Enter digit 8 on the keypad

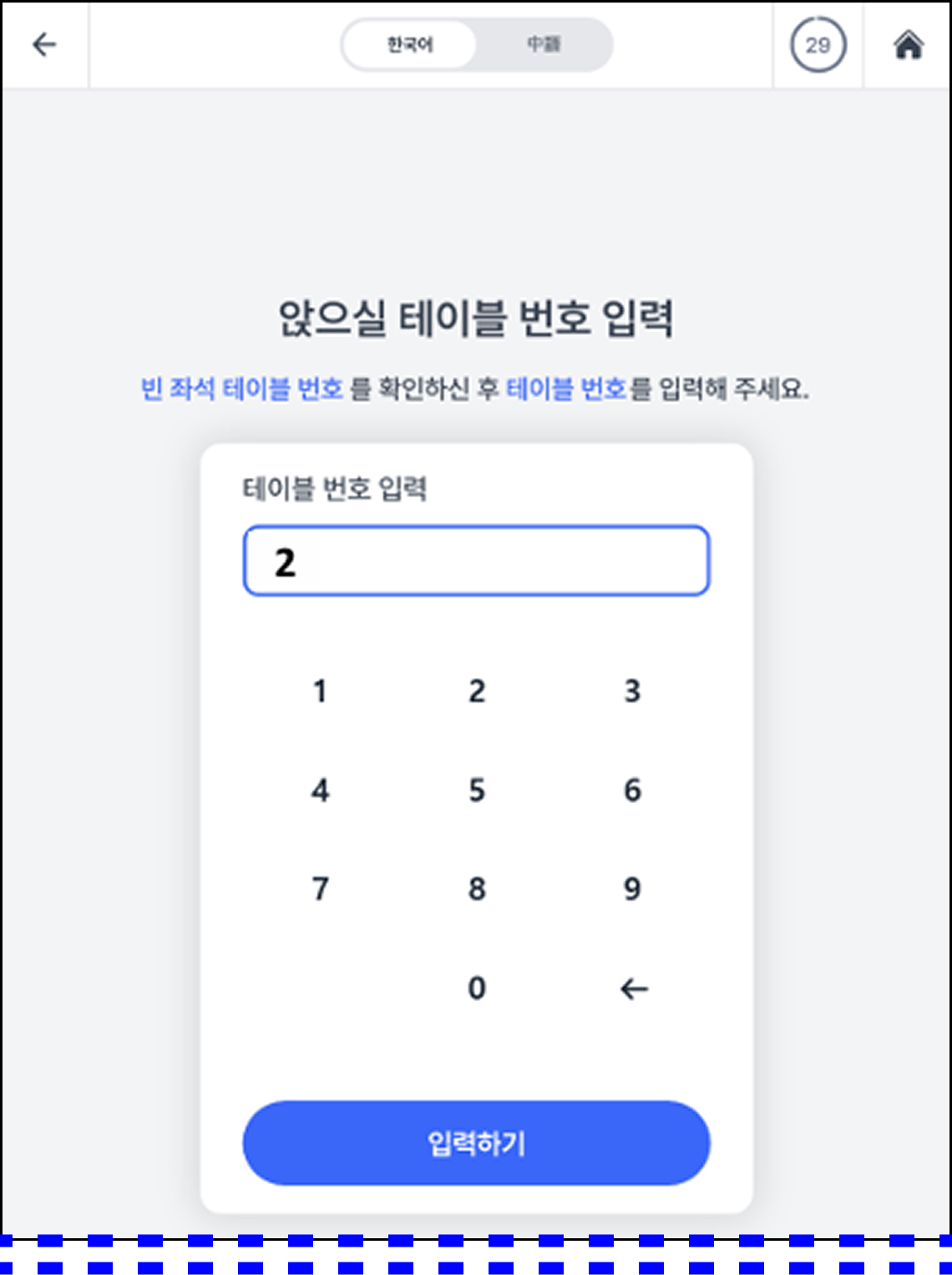tap(476, 888)
